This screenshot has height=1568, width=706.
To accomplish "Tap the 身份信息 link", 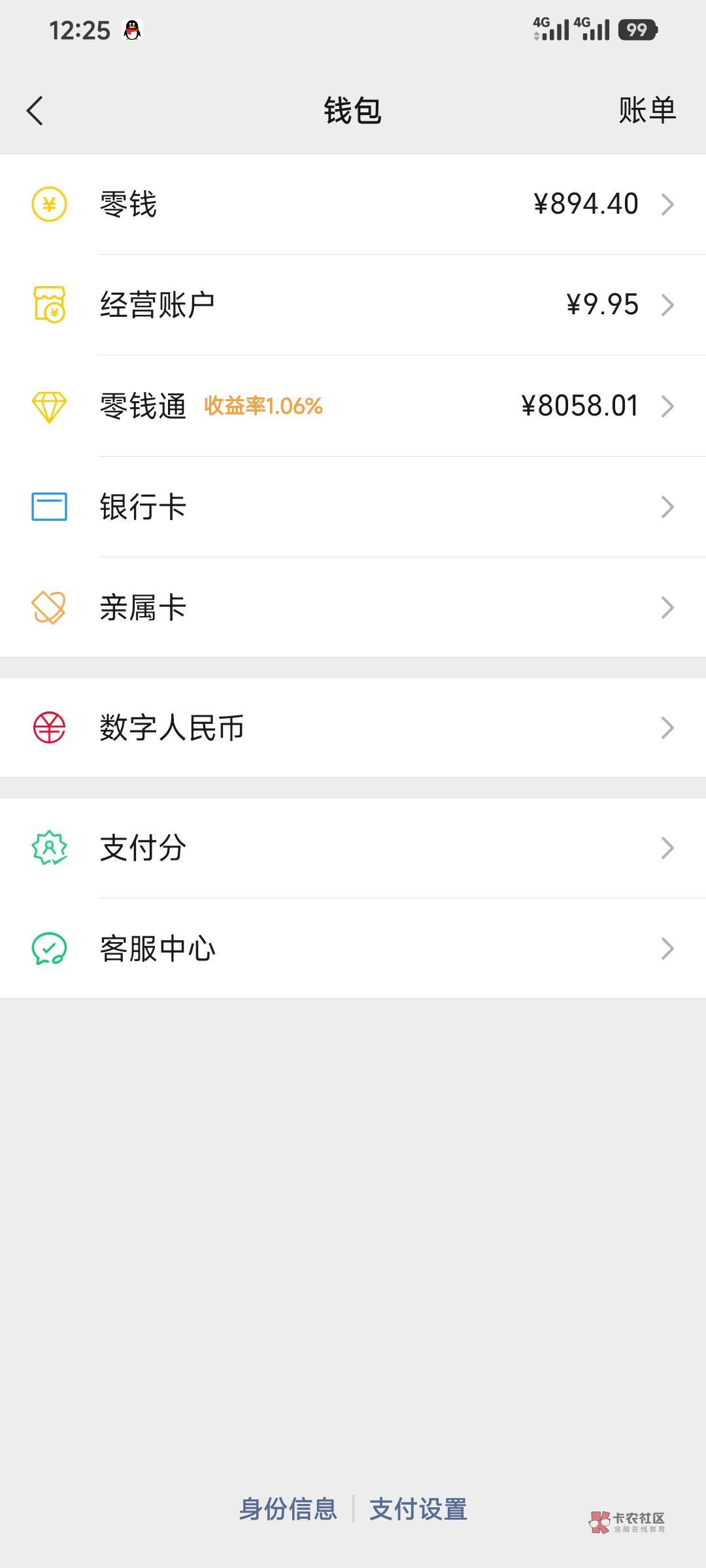I will [x=288, y=1509].
